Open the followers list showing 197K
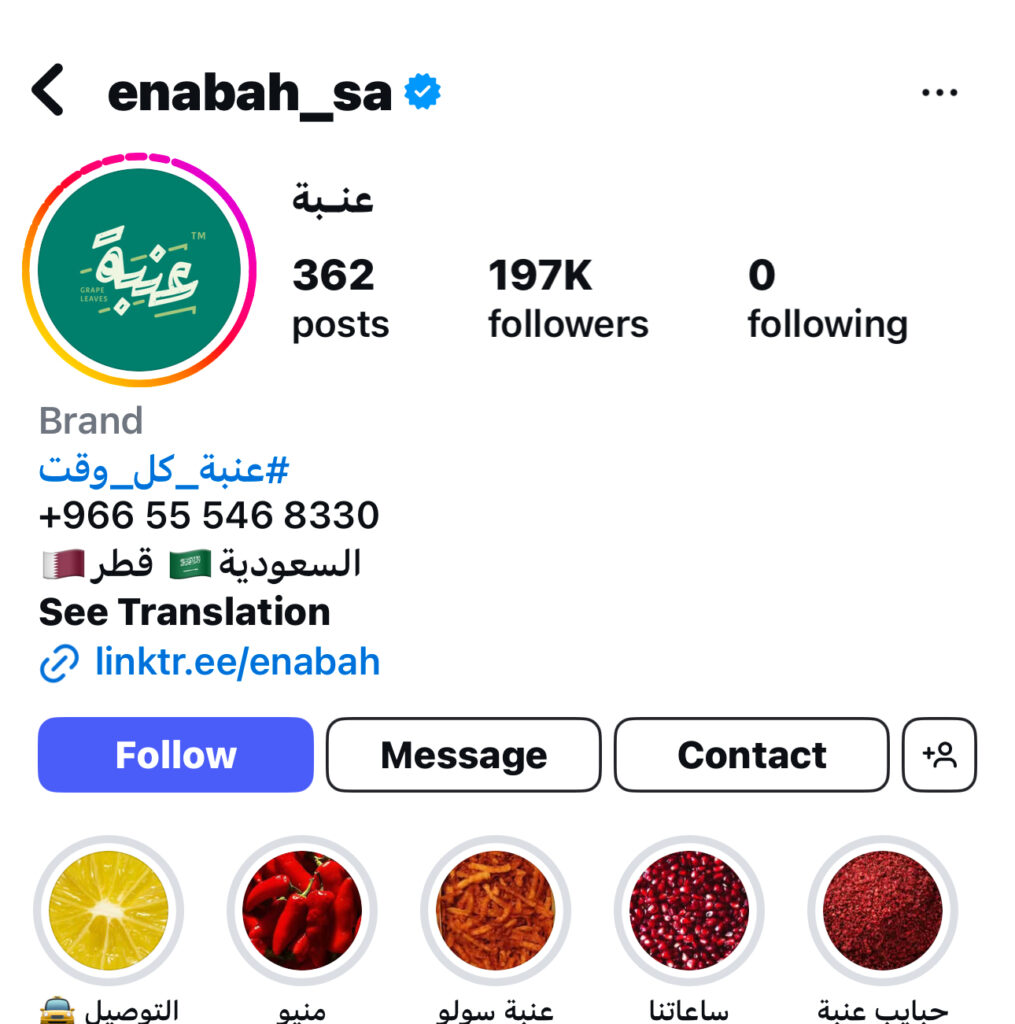The width and height of the screenshot is (1015, 1024). click(567, 298)
